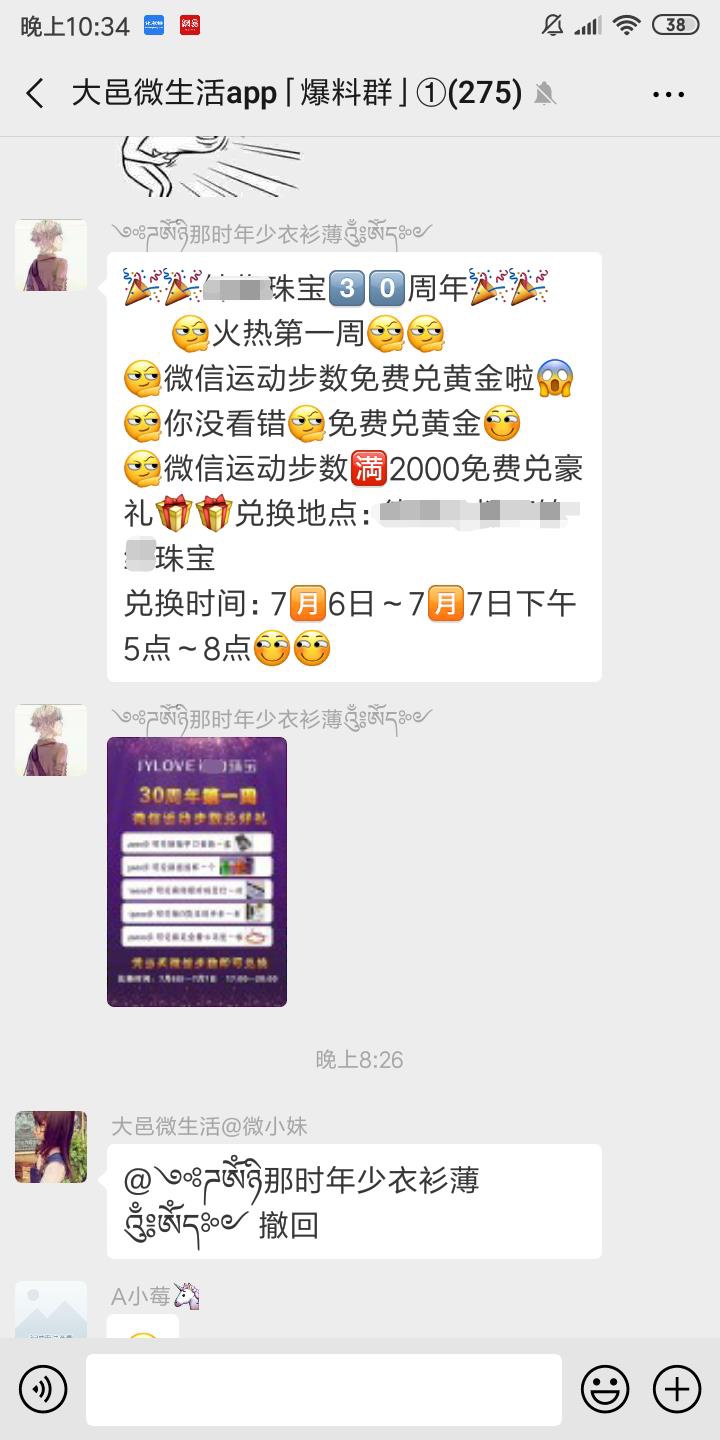Image resolution: width=720 pixels, height=1440 pixels.
Task: Go back from the group chat
Action: coord(35,94)
